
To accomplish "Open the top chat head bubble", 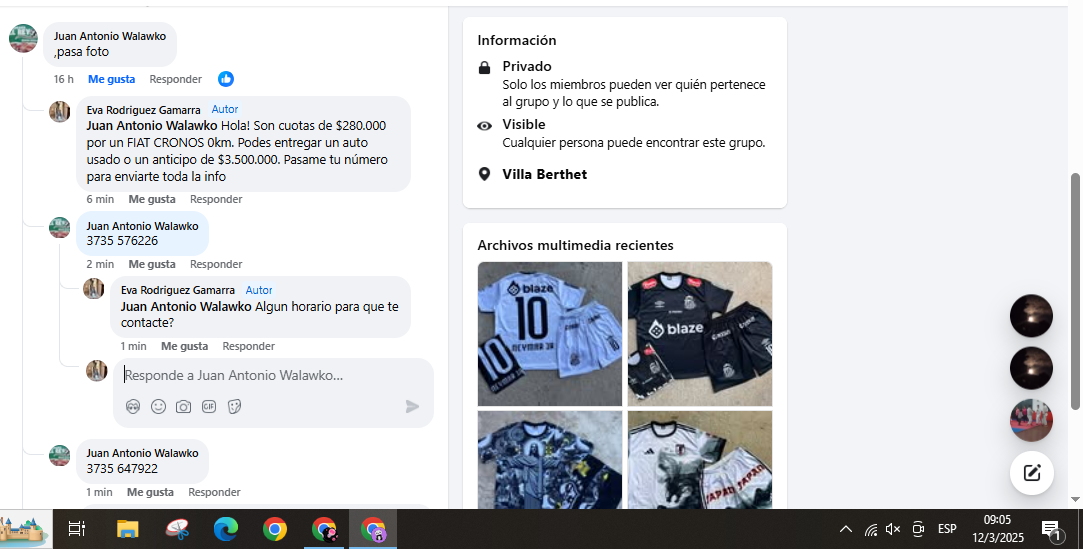I will coord(1031,316).
